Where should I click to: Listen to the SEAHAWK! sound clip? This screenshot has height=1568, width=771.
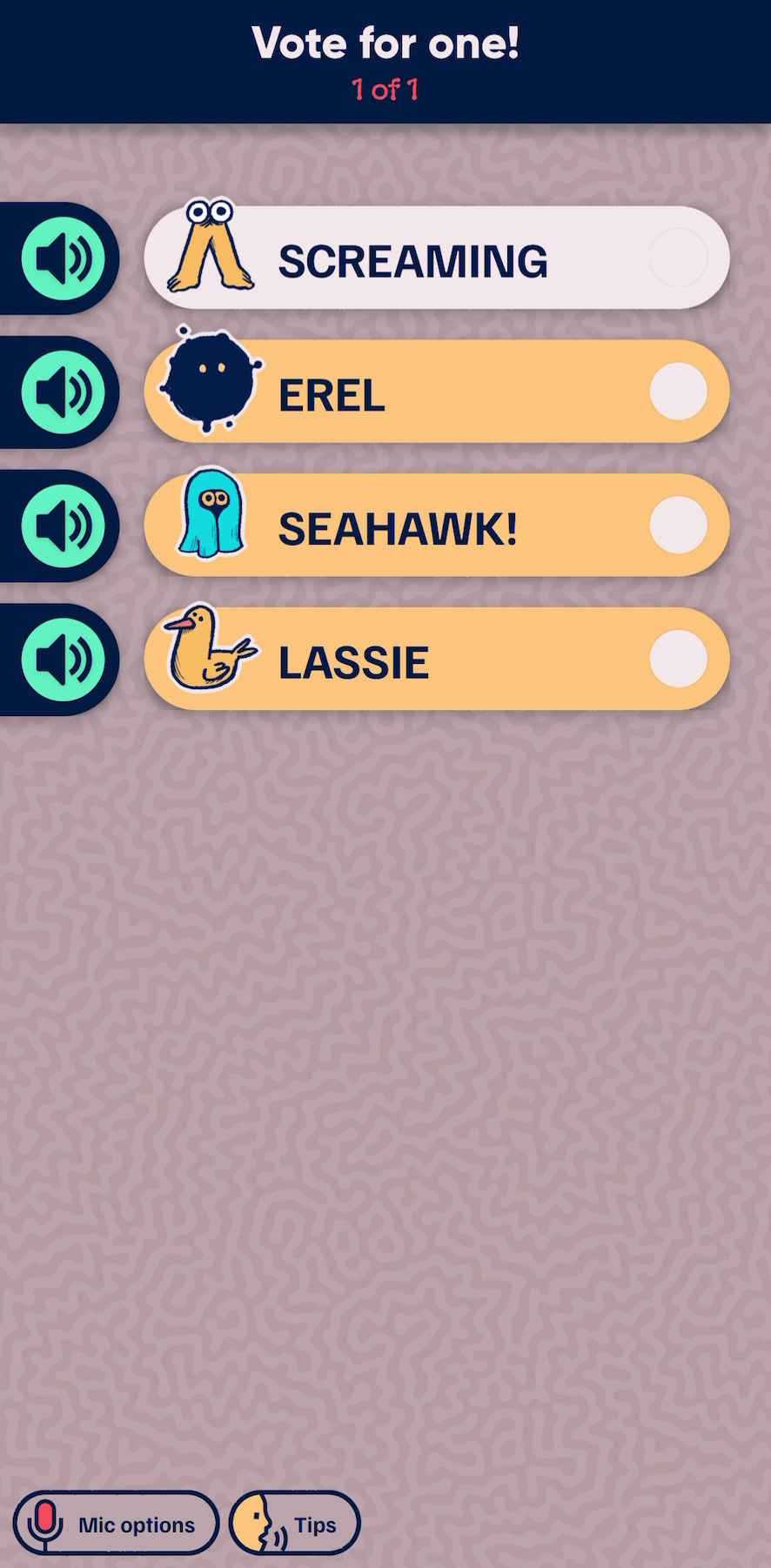[x=63, y=526]
